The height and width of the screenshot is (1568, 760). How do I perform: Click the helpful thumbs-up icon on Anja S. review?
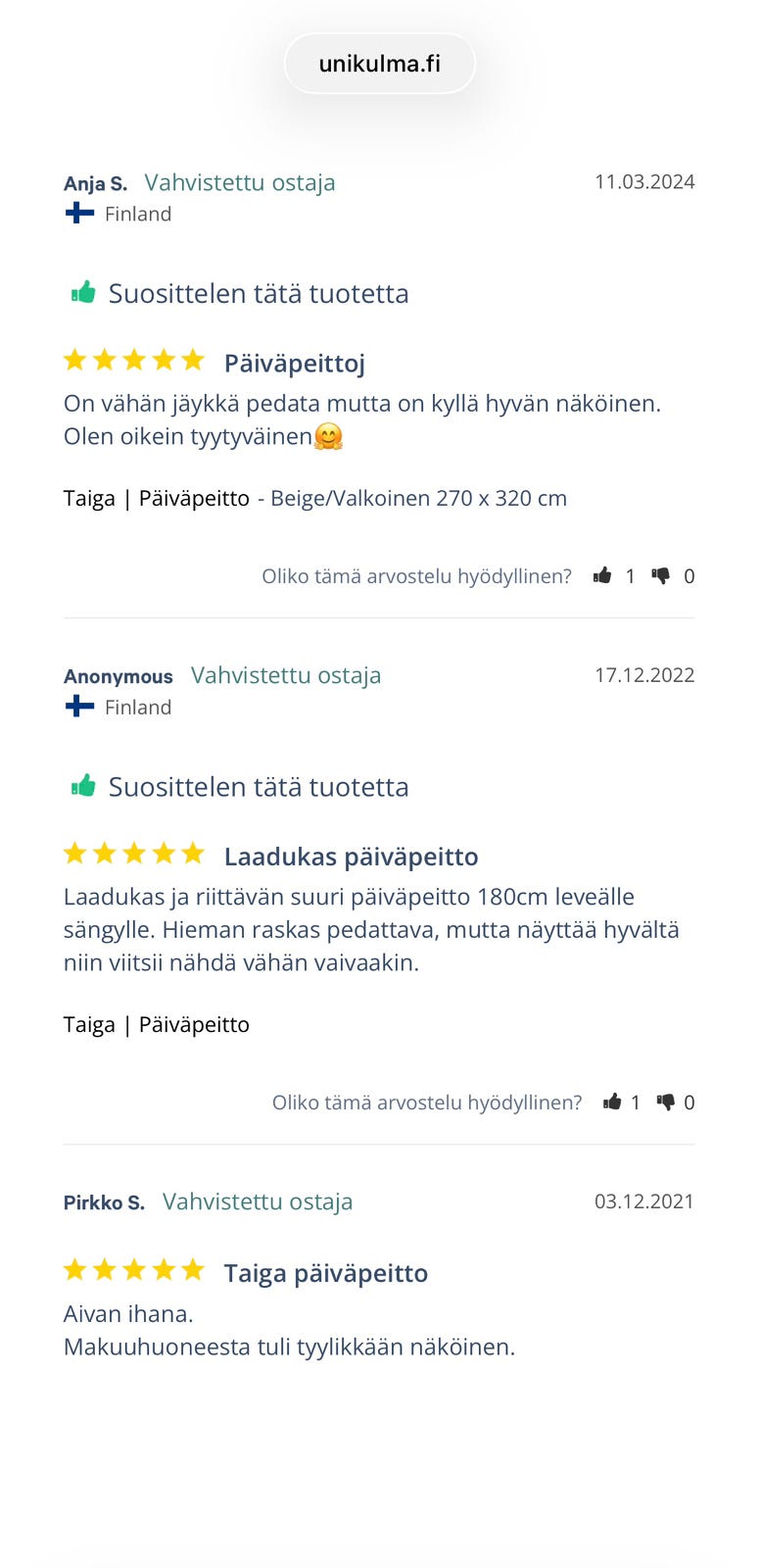click(603, 575)
